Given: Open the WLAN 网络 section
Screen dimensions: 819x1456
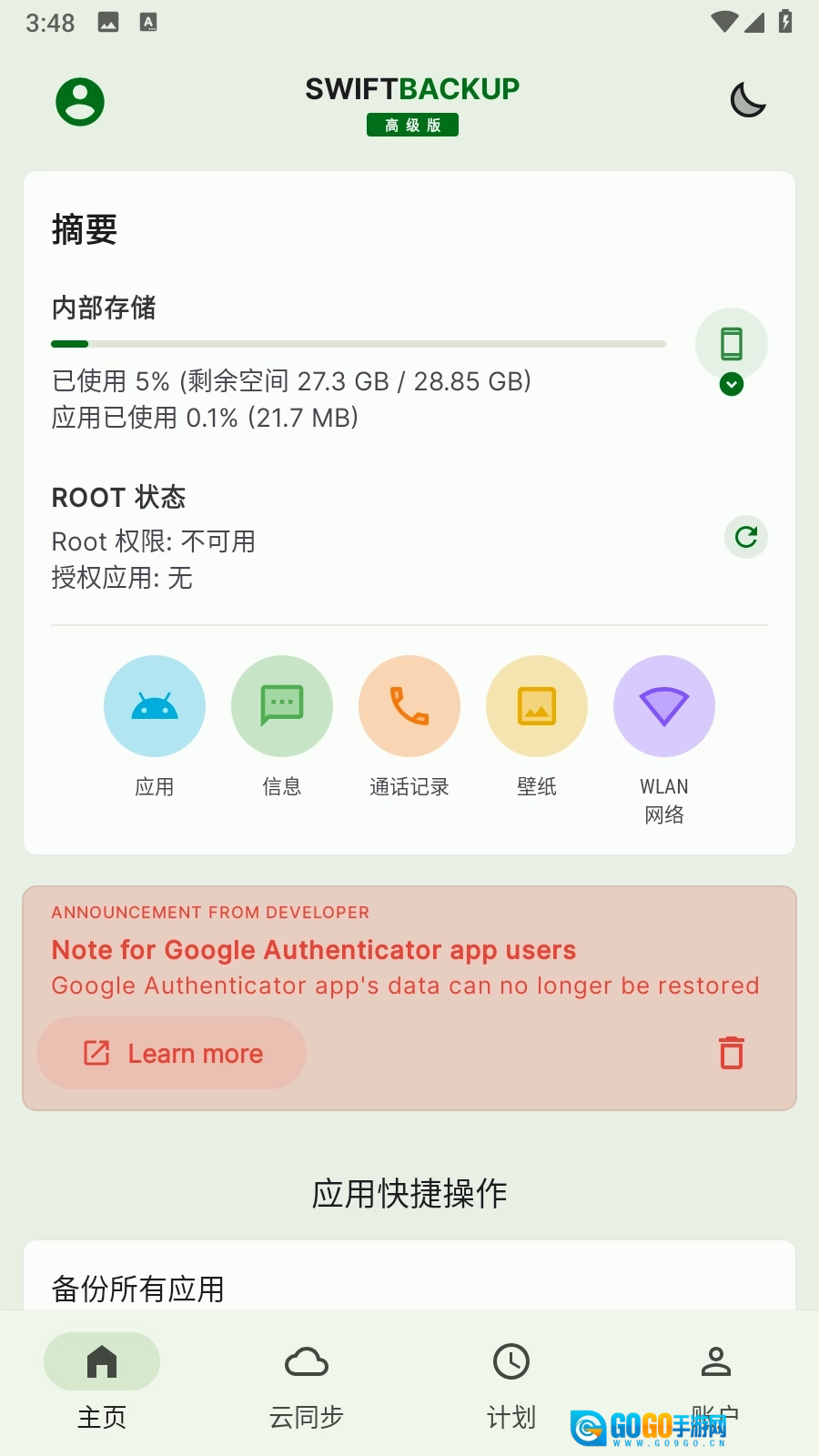Looking at the screenshot, I should pos(664,707).
